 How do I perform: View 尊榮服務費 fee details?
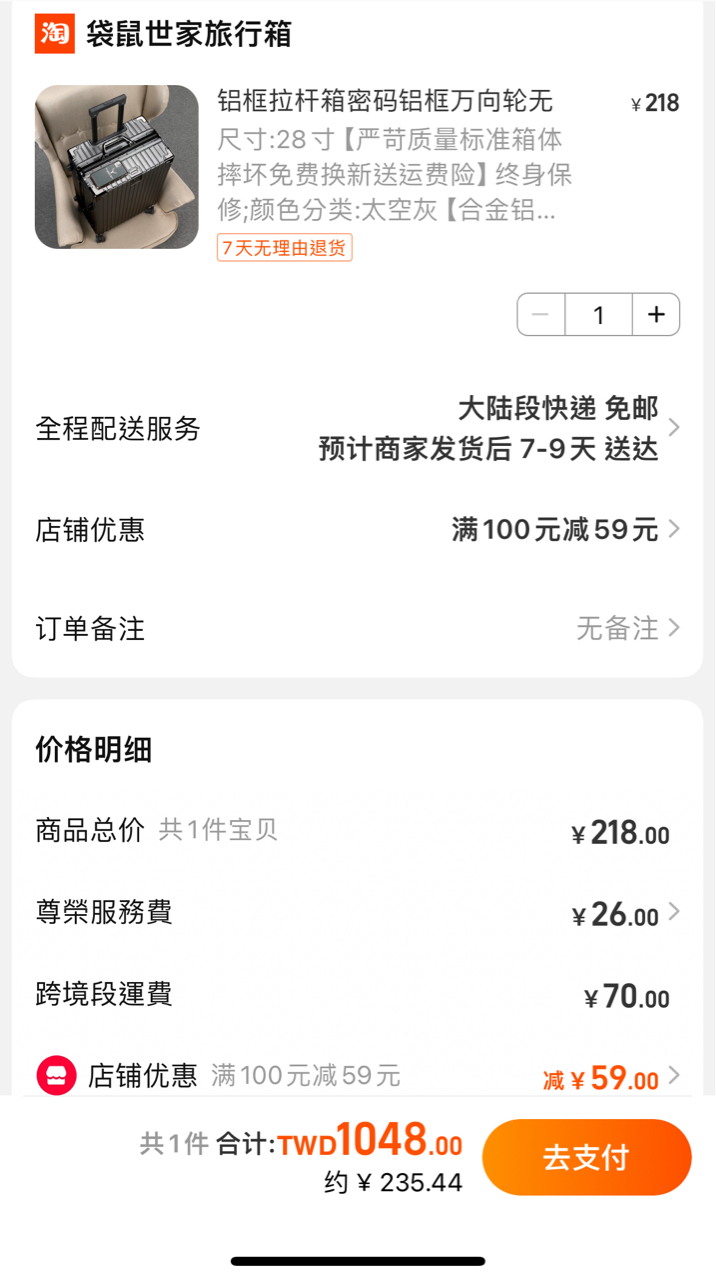click(x=358, y=913)
